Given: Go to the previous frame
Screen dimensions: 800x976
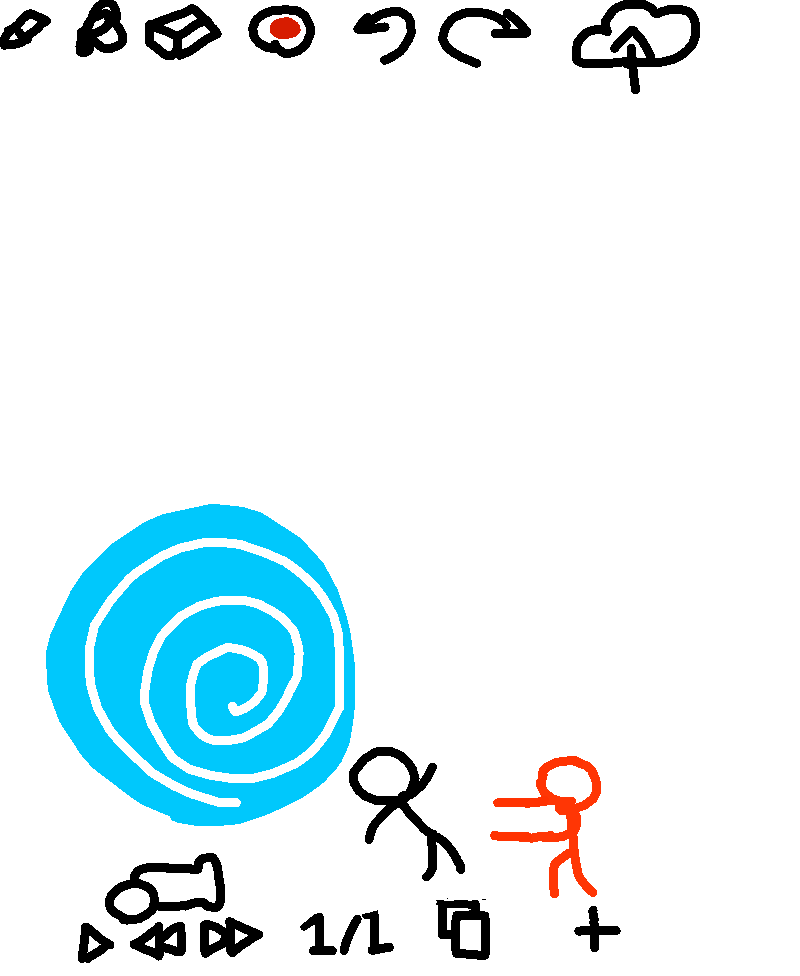Looking at the screenshot, I should tap(159, 939).
